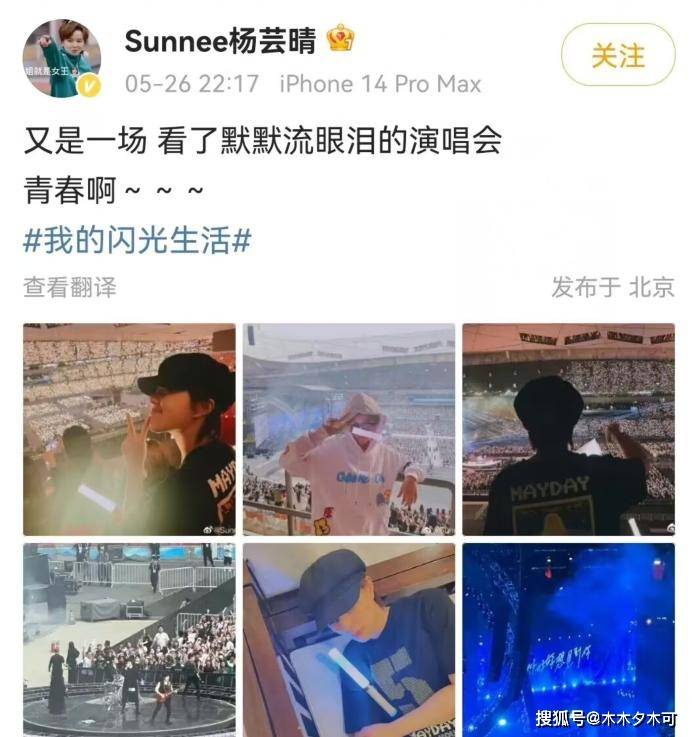Open the photo with the white light stick

pos(348,638)
